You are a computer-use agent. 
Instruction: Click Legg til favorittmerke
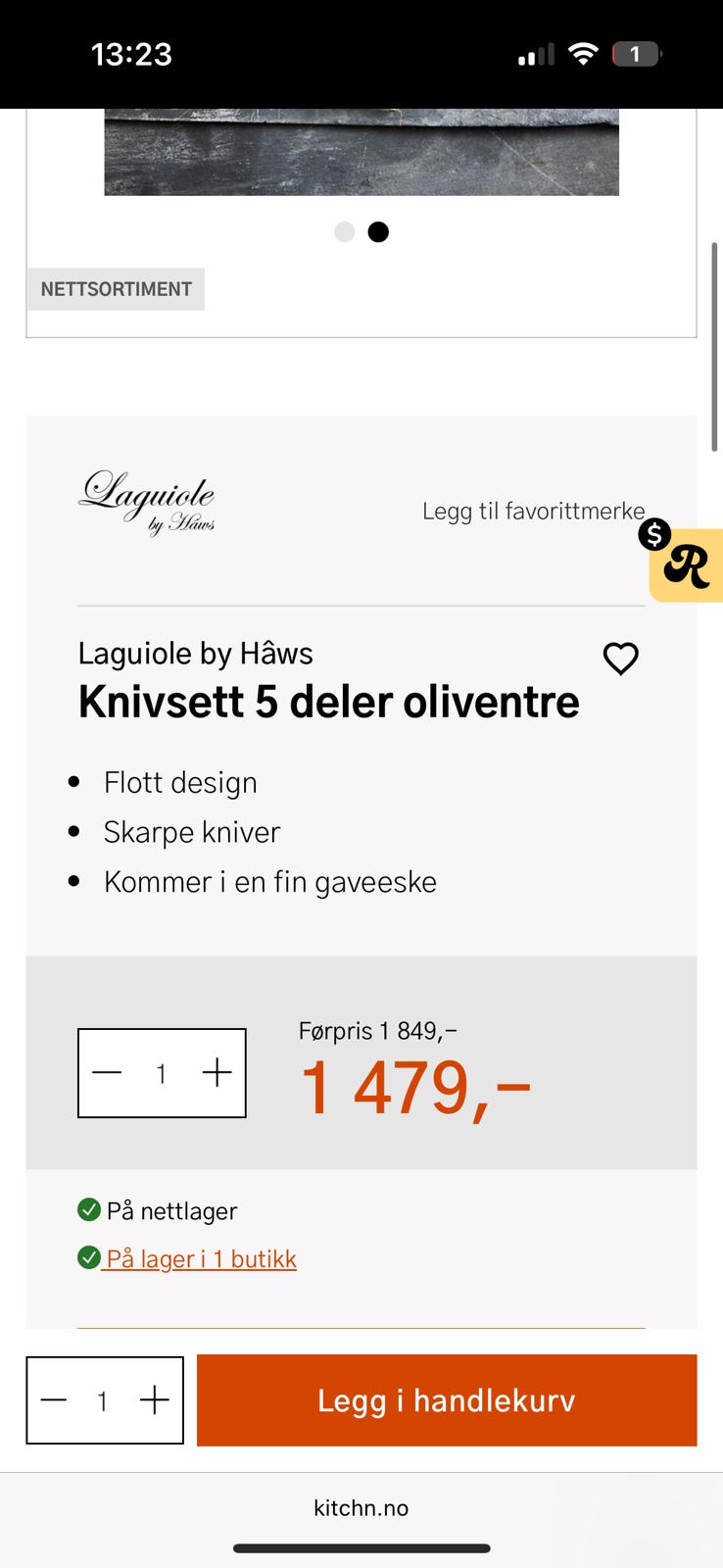(x=533, y=511)
